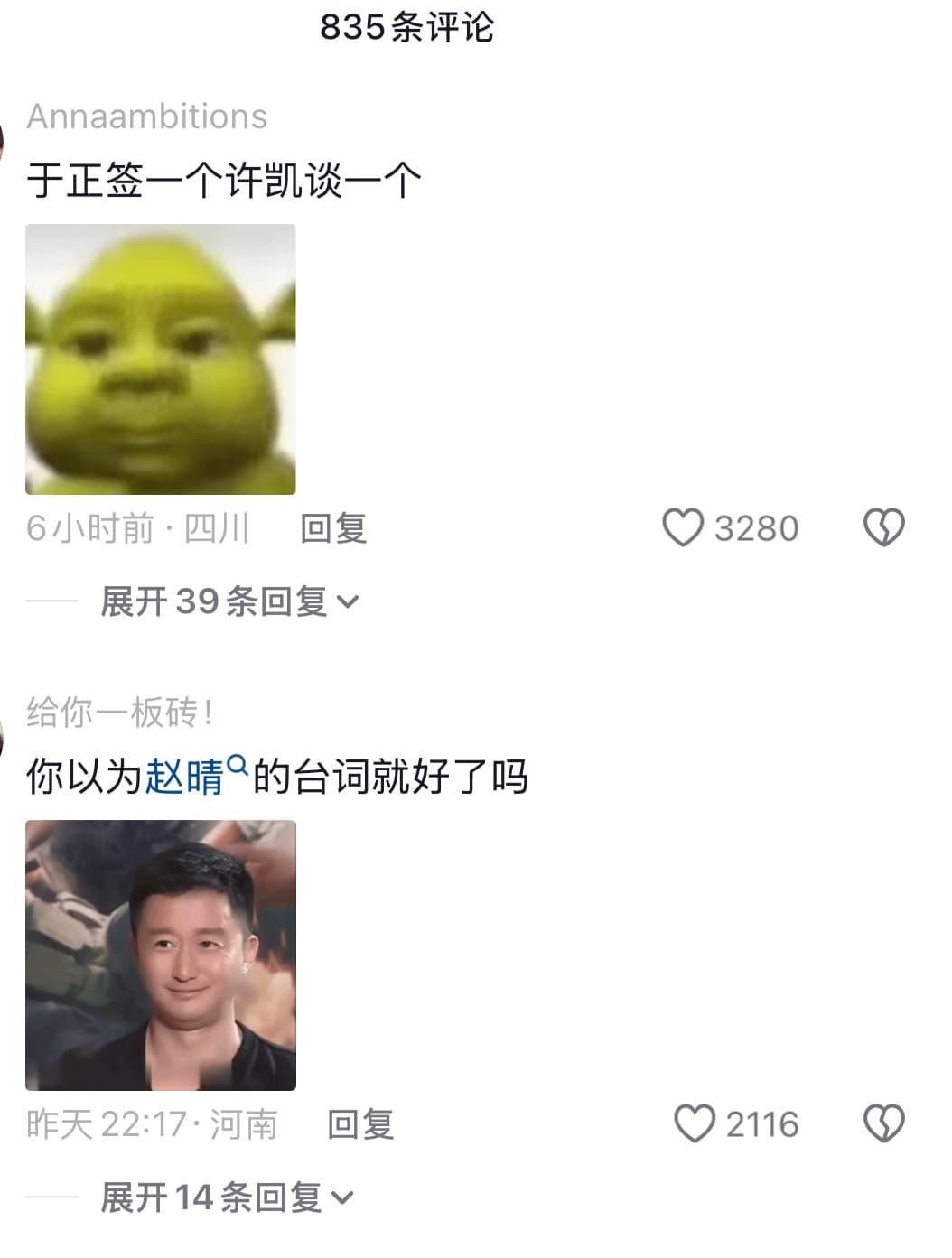Image resolution: width=952 pixels, height=1258 pixels.
Task: Open the Shrek meme image
Action: (161, 359)
